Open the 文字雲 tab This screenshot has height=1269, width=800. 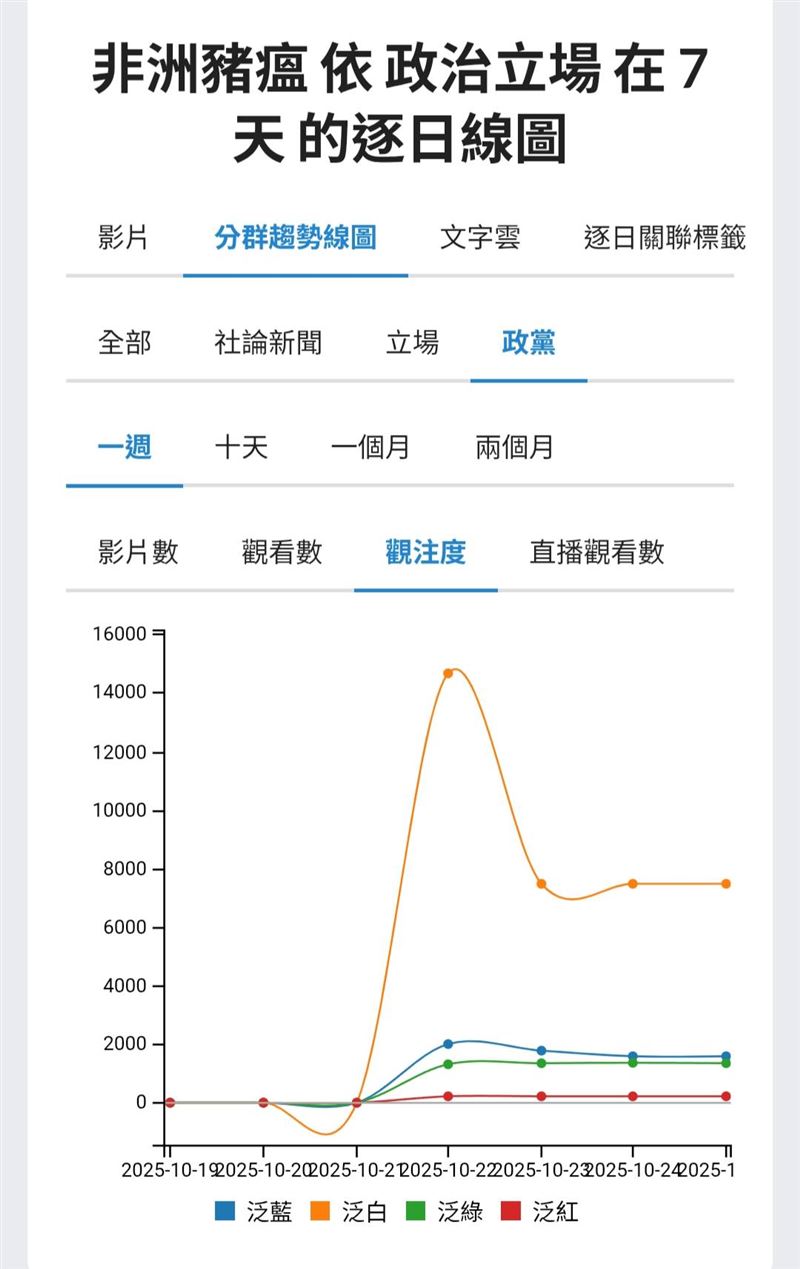pyautogui.click(x=480, y=238)
